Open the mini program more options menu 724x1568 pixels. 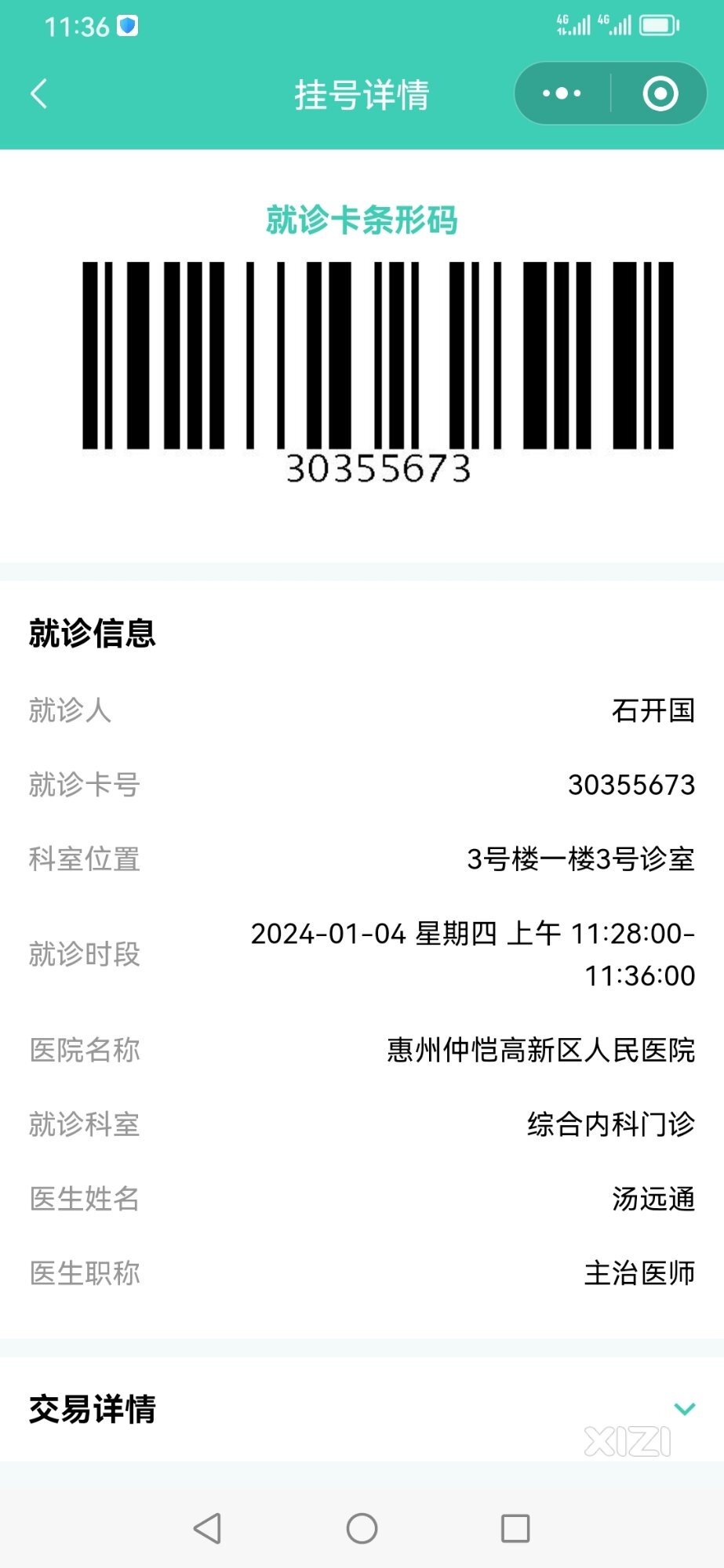pyautogui.click(x=562, y=94)
